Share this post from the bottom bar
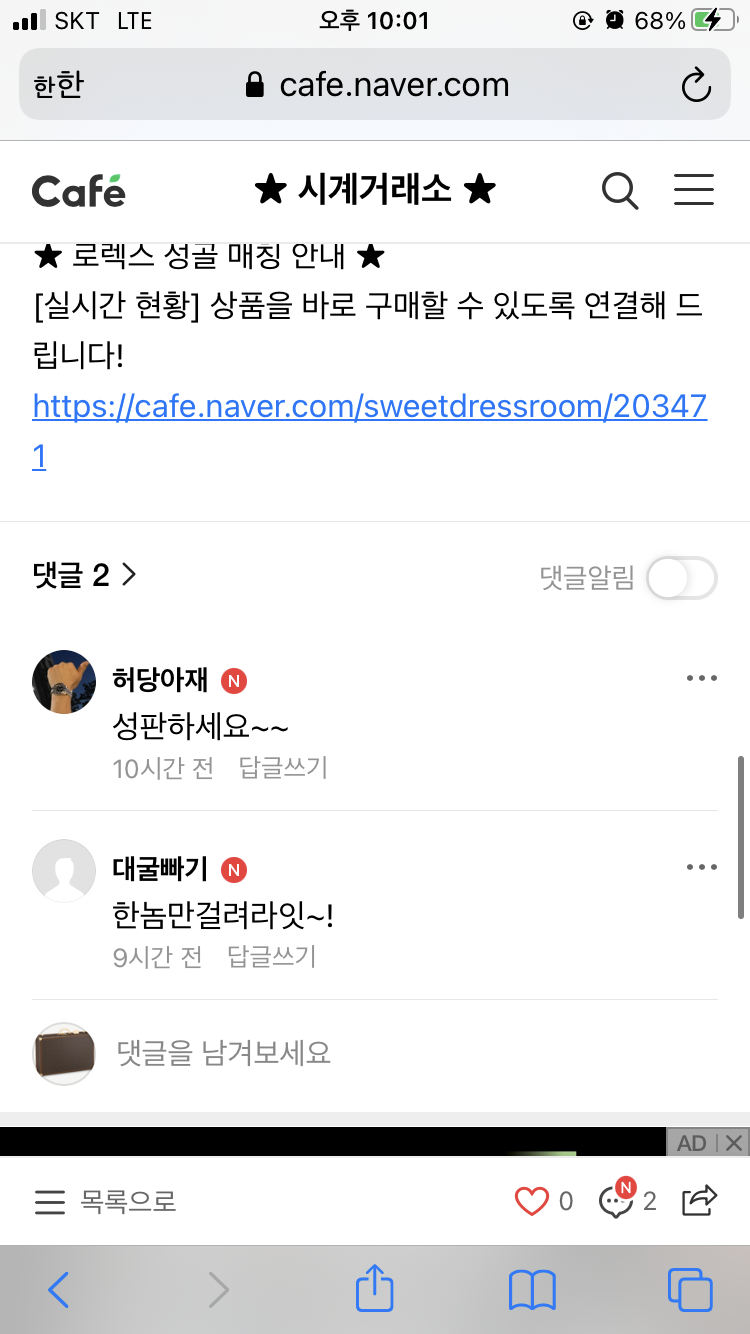Viewport: 750px width, 1334px height. coord(700,1200)
